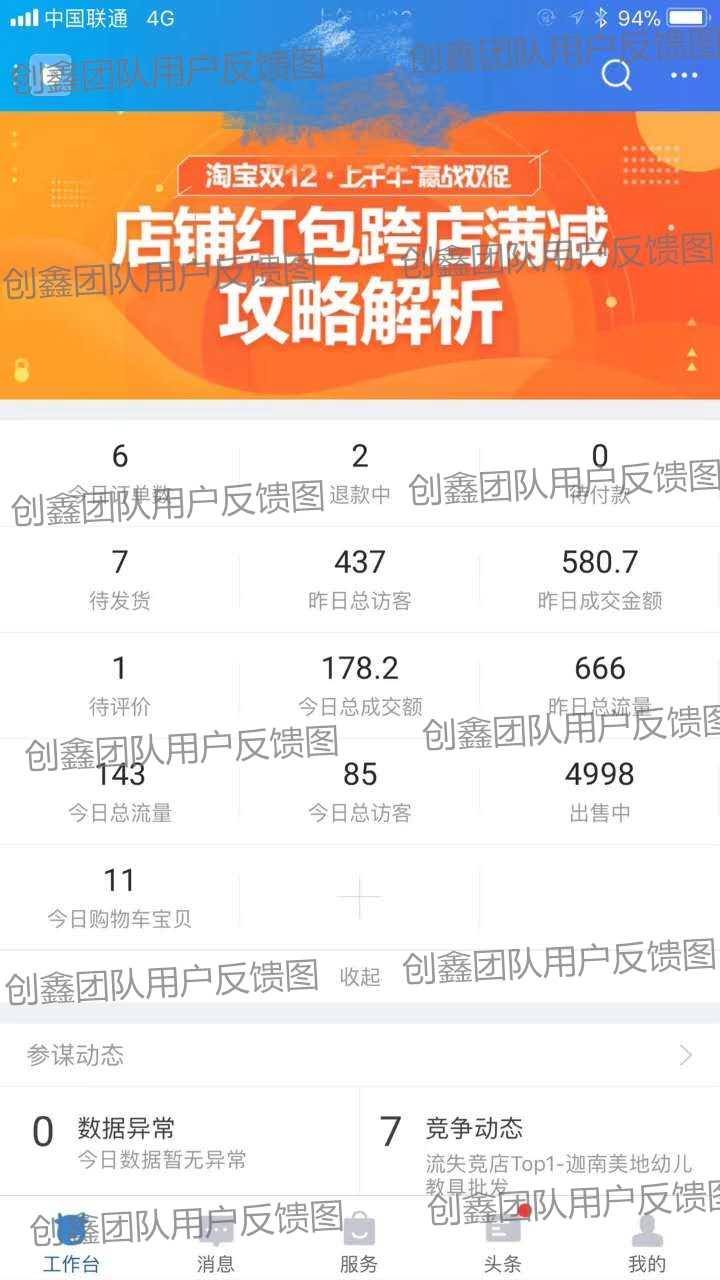Open the 今日总成交额 stat tile
The width and height of the screenshot is (720, 1280).
[x=360, y=686]
